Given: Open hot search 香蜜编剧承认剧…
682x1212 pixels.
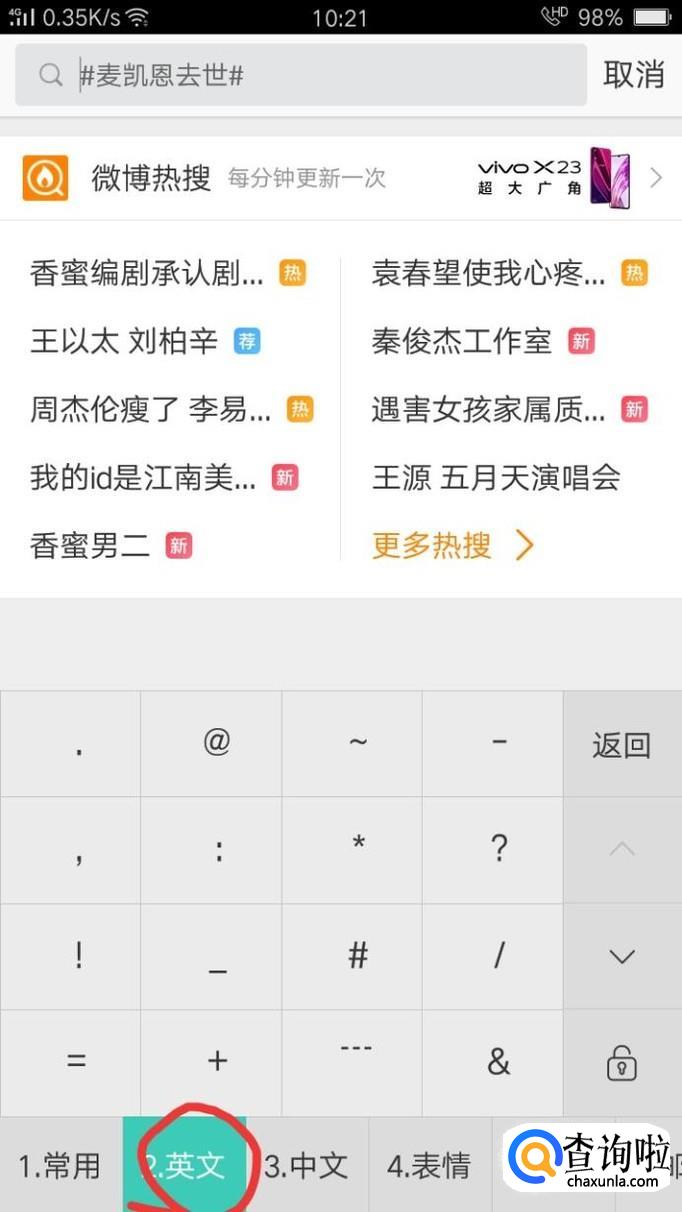Looking at the screenshot, I should [x=148, y=273].
